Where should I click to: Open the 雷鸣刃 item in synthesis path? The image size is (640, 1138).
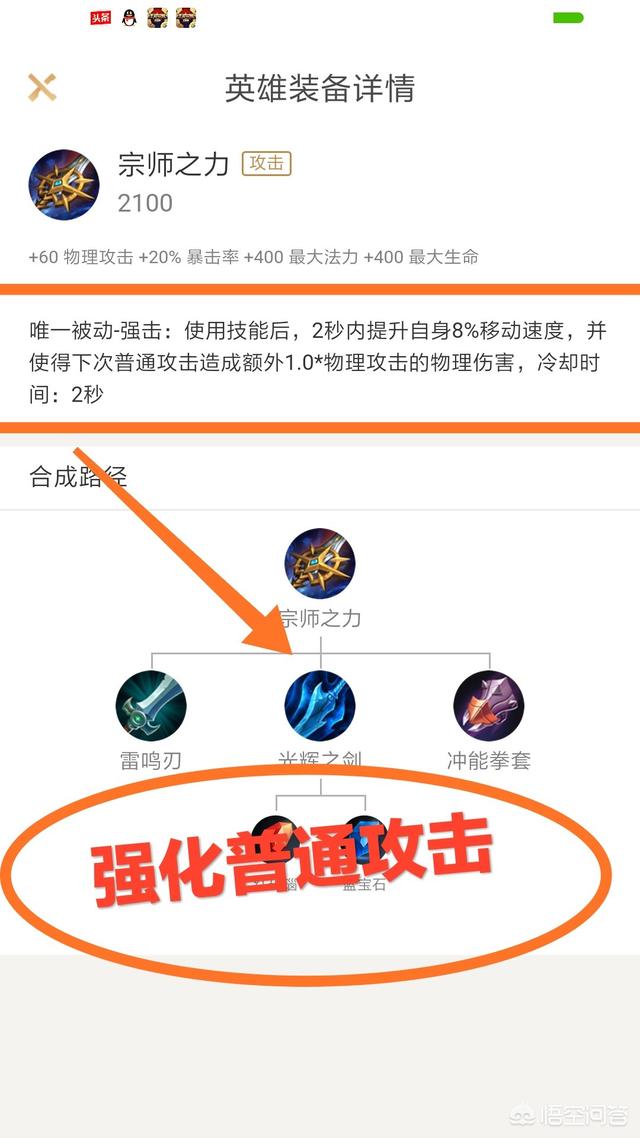(x=151, y=706)
